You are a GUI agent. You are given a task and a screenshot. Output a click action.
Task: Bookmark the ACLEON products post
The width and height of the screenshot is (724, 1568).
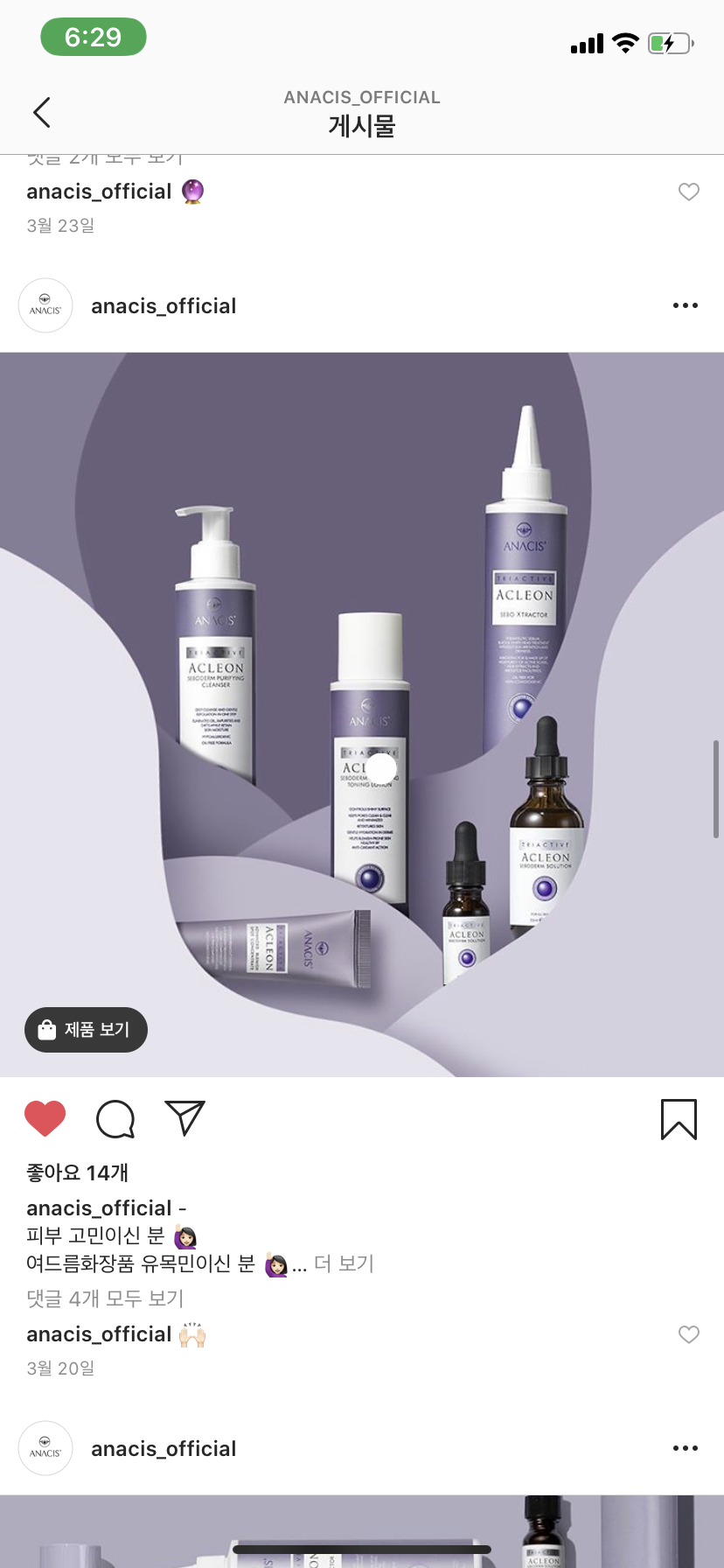(x=679, y=1119)
